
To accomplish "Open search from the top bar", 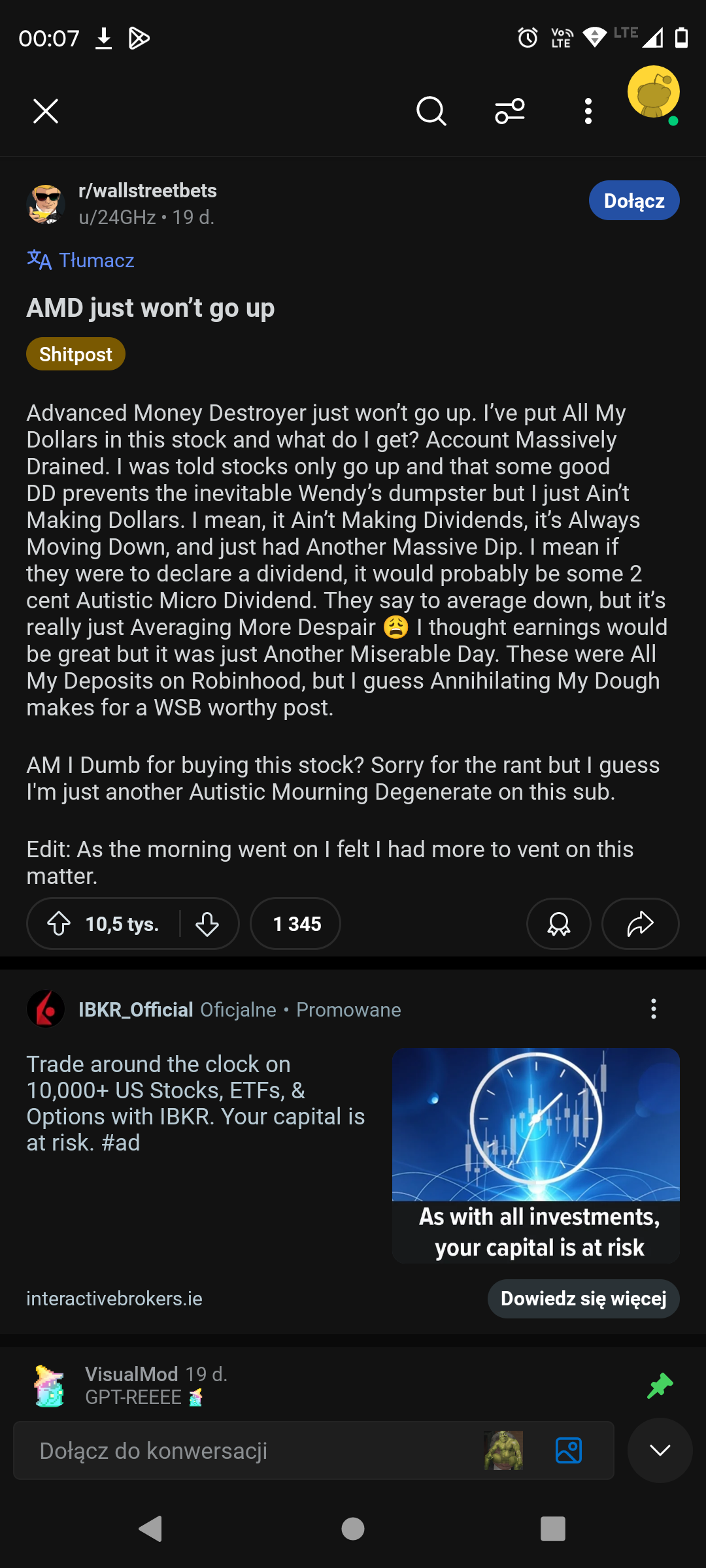I will click(431, 111).
